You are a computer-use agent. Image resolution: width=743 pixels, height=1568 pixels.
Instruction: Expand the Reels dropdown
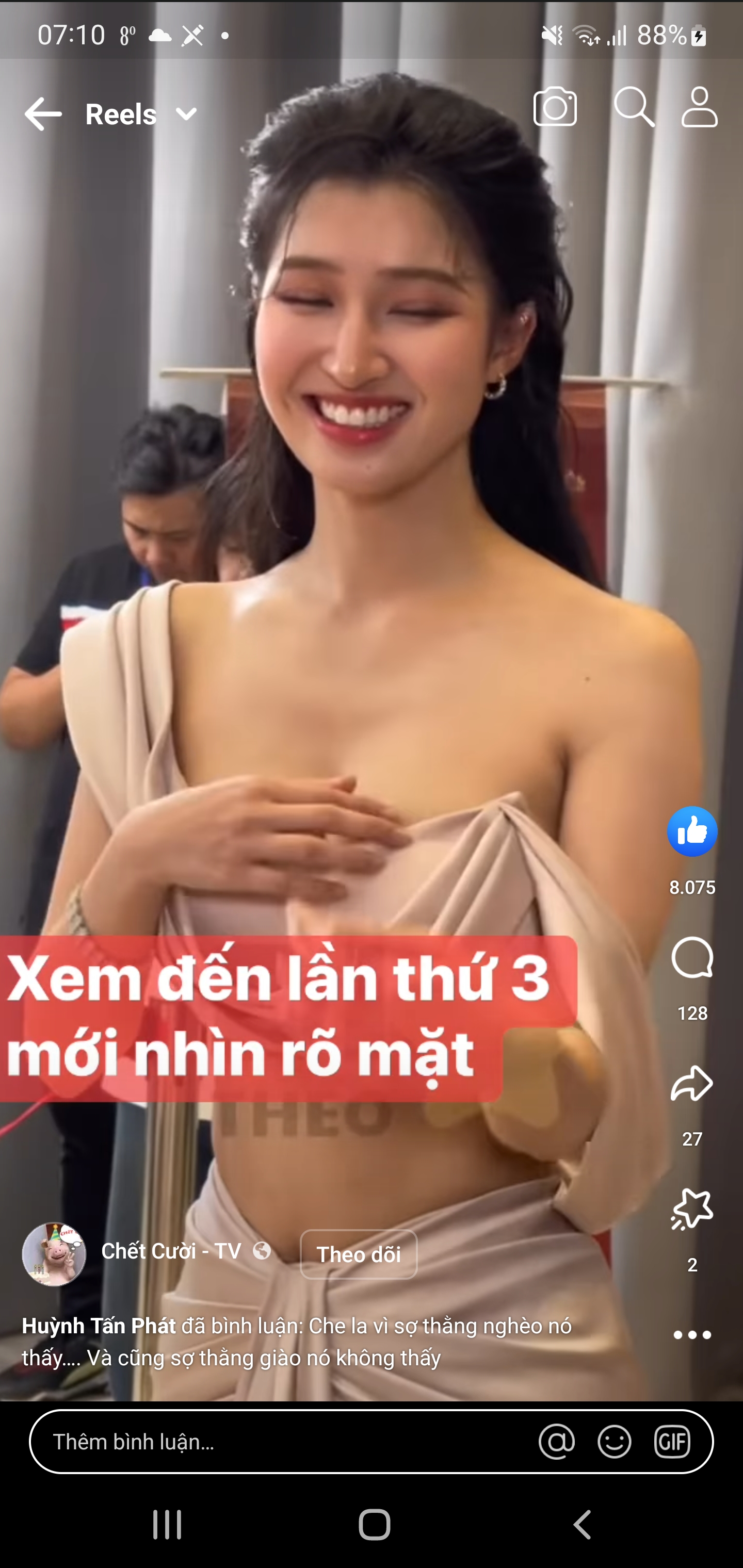click(185, 115)
